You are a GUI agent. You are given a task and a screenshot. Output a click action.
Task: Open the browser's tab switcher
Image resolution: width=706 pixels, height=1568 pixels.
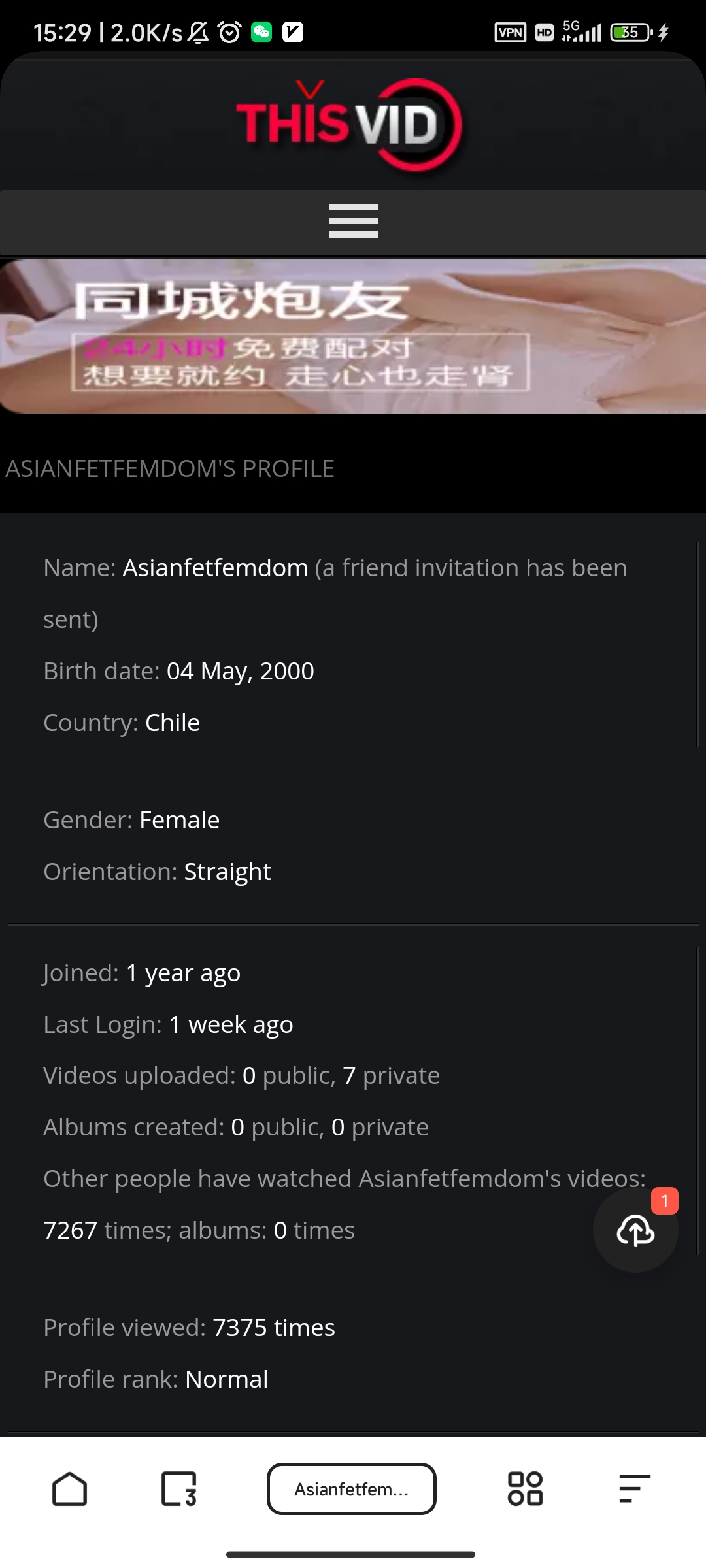(x=179, y=1489)
